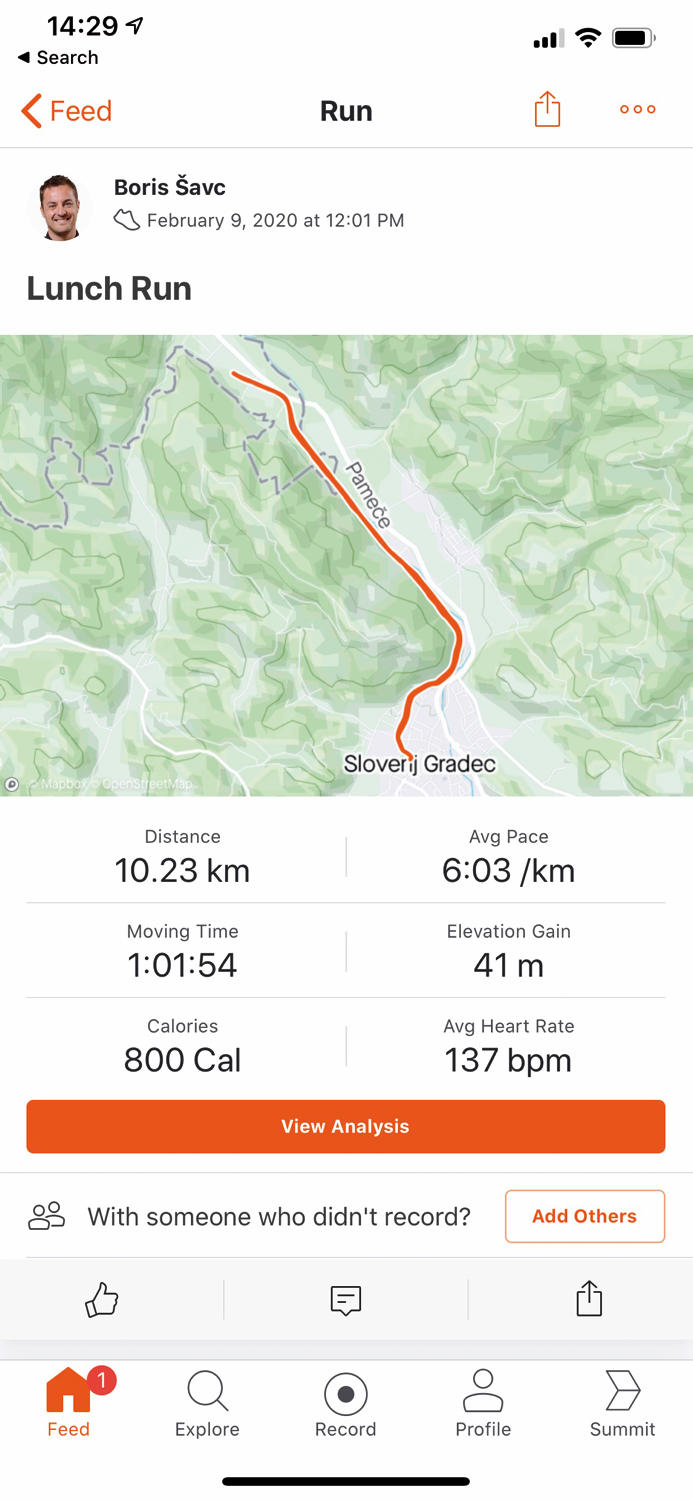Switch to the Profile tab
Image resolution: width=693 pixels, height=1500 pixels.
(x=483, y=1405)
